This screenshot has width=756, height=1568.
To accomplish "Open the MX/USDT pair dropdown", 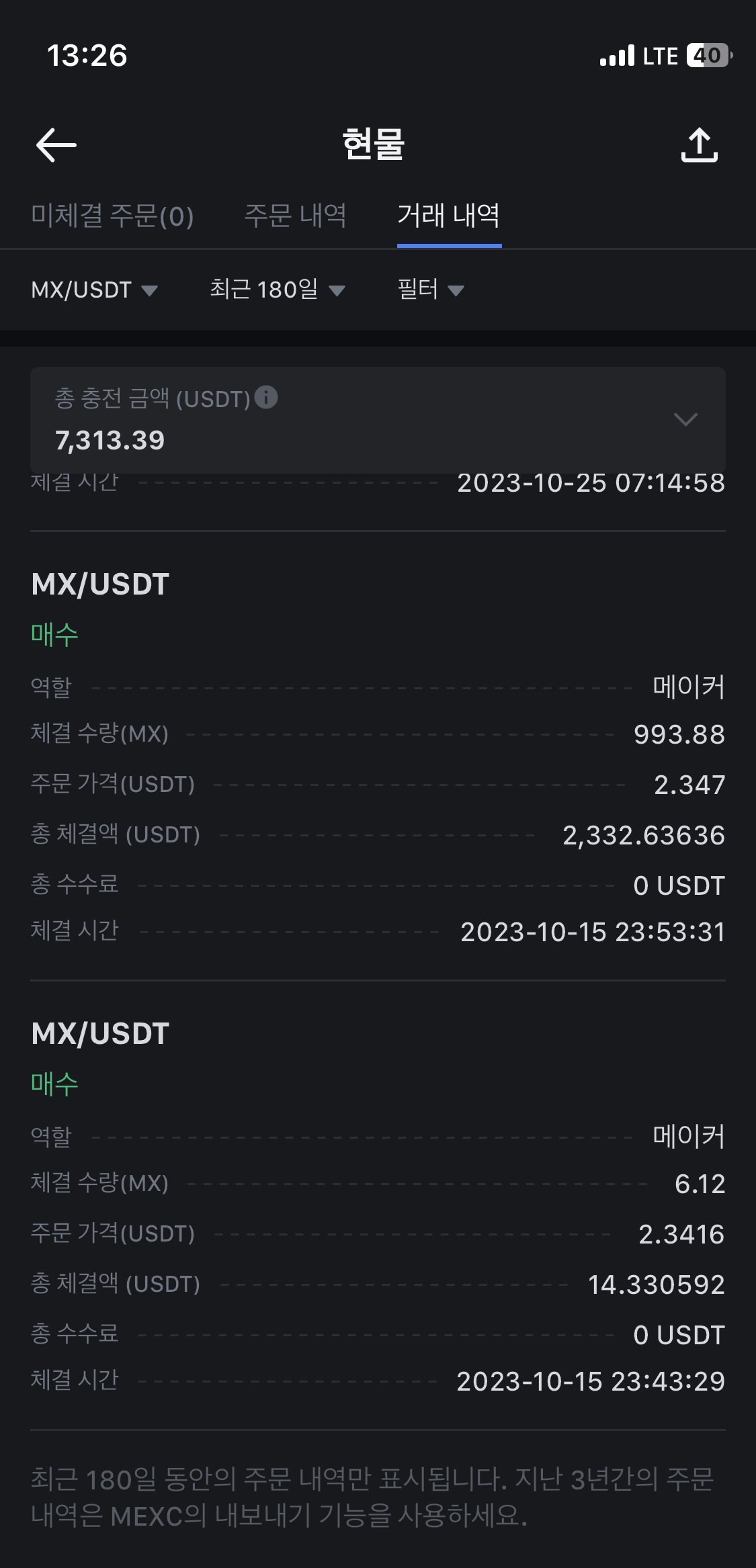I will click(94, 290).
